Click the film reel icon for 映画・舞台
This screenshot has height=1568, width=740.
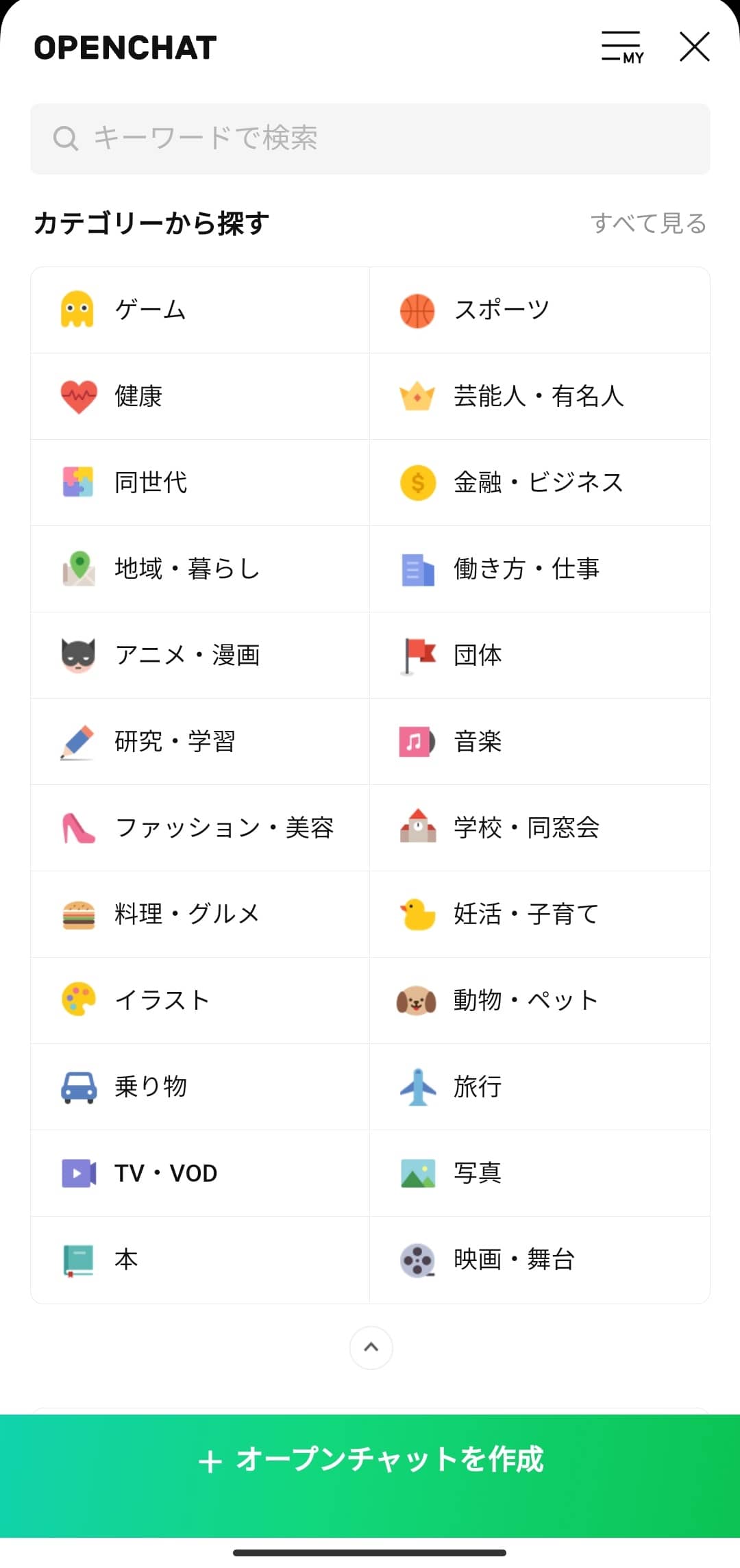[x=417, y=1259]
